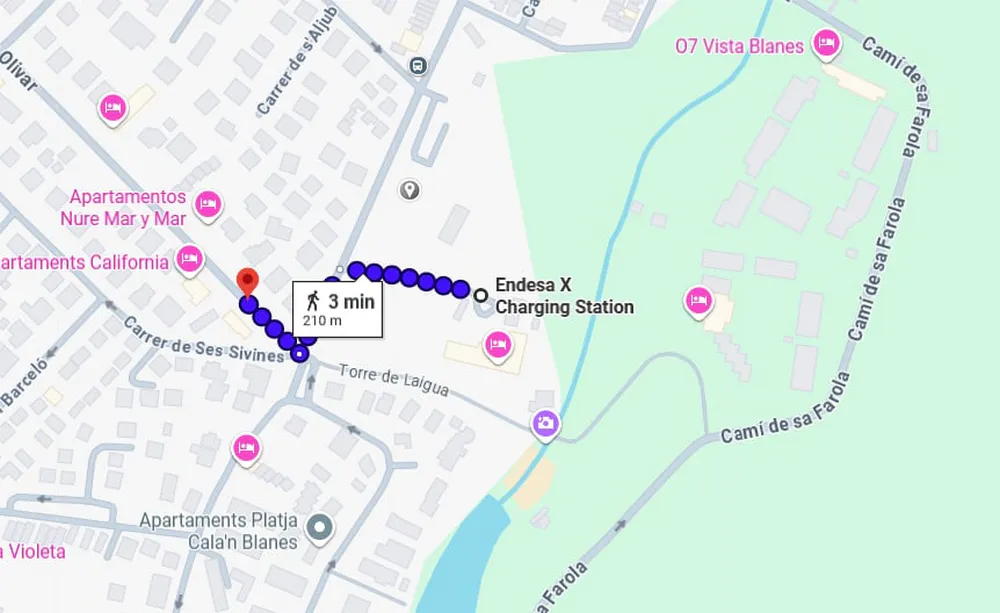Open the purple camera photo spot marker
This screenshot has width=1000, height=613.
pos(545,424)
